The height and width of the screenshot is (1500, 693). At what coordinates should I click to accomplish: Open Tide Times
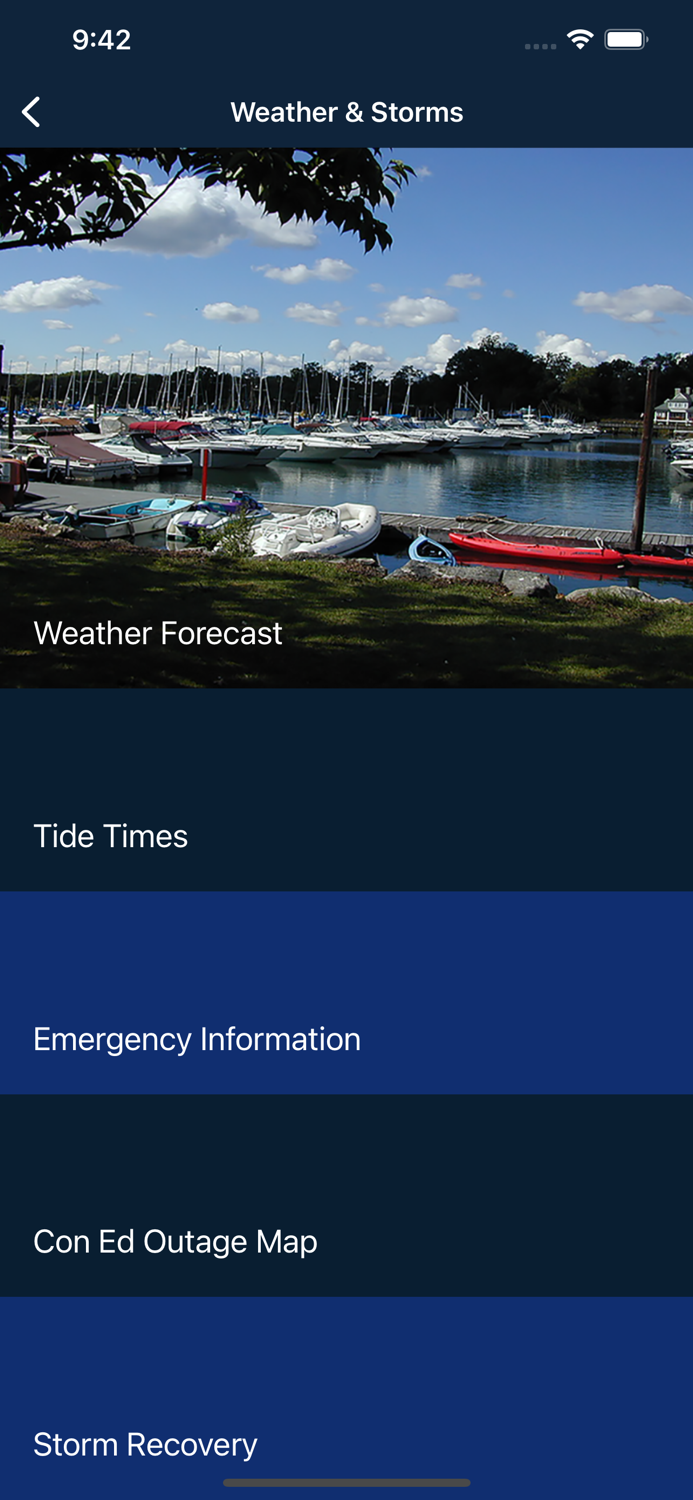point(346,790)
